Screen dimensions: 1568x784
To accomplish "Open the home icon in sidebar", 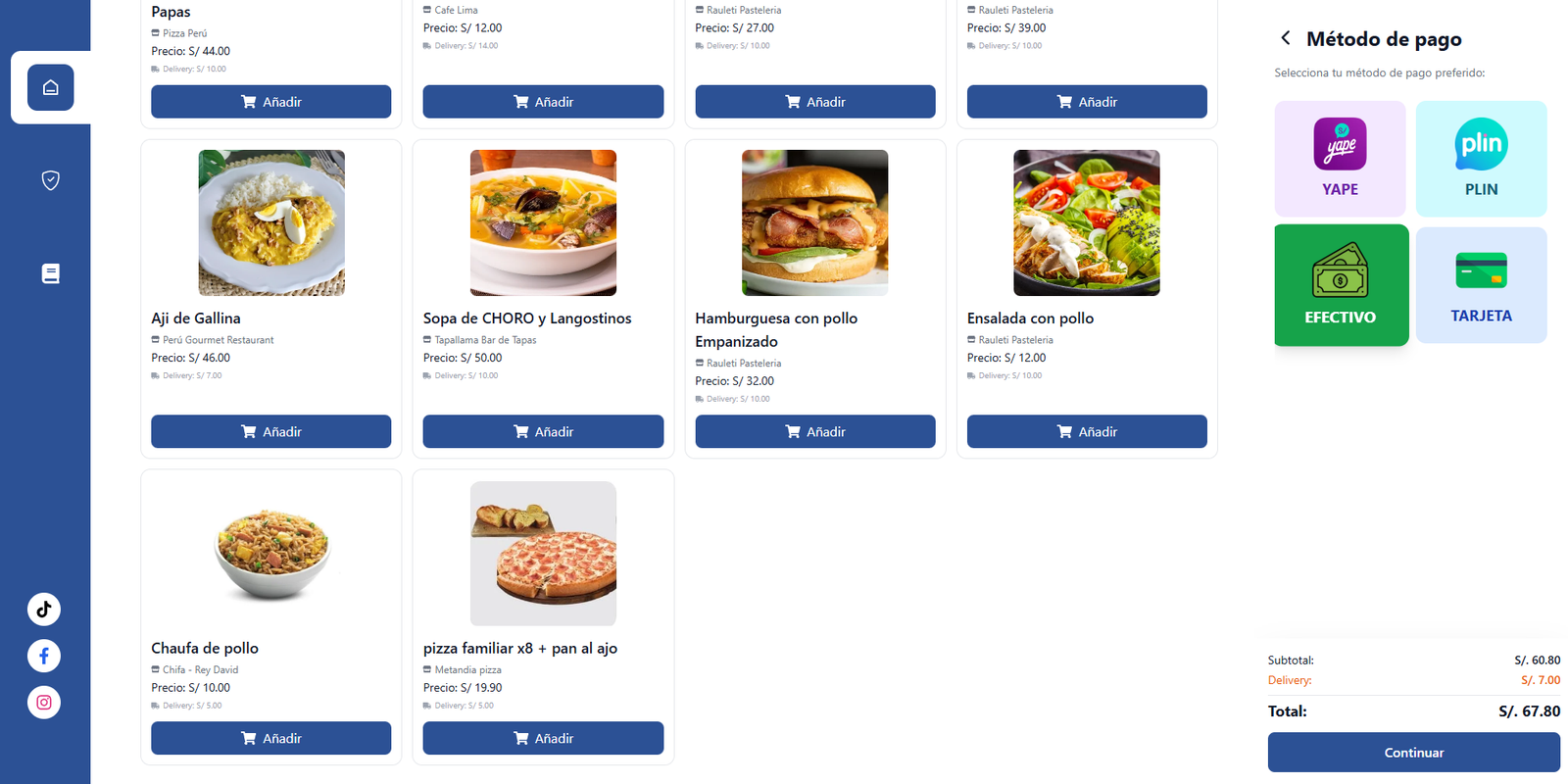I will [x=51, y=87].
